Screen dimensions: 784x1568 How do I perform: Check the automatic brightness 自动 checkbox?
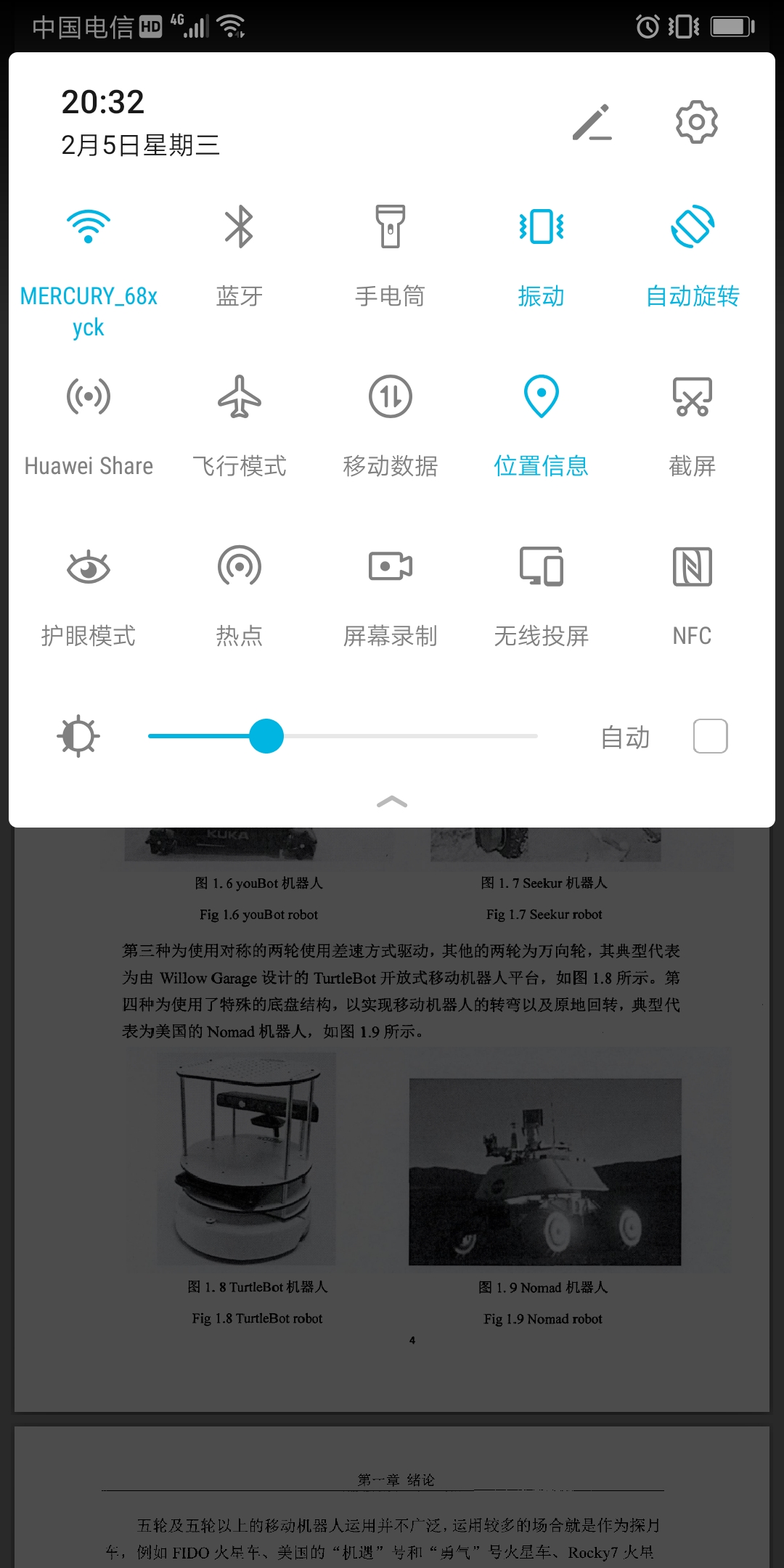point(710,735)
